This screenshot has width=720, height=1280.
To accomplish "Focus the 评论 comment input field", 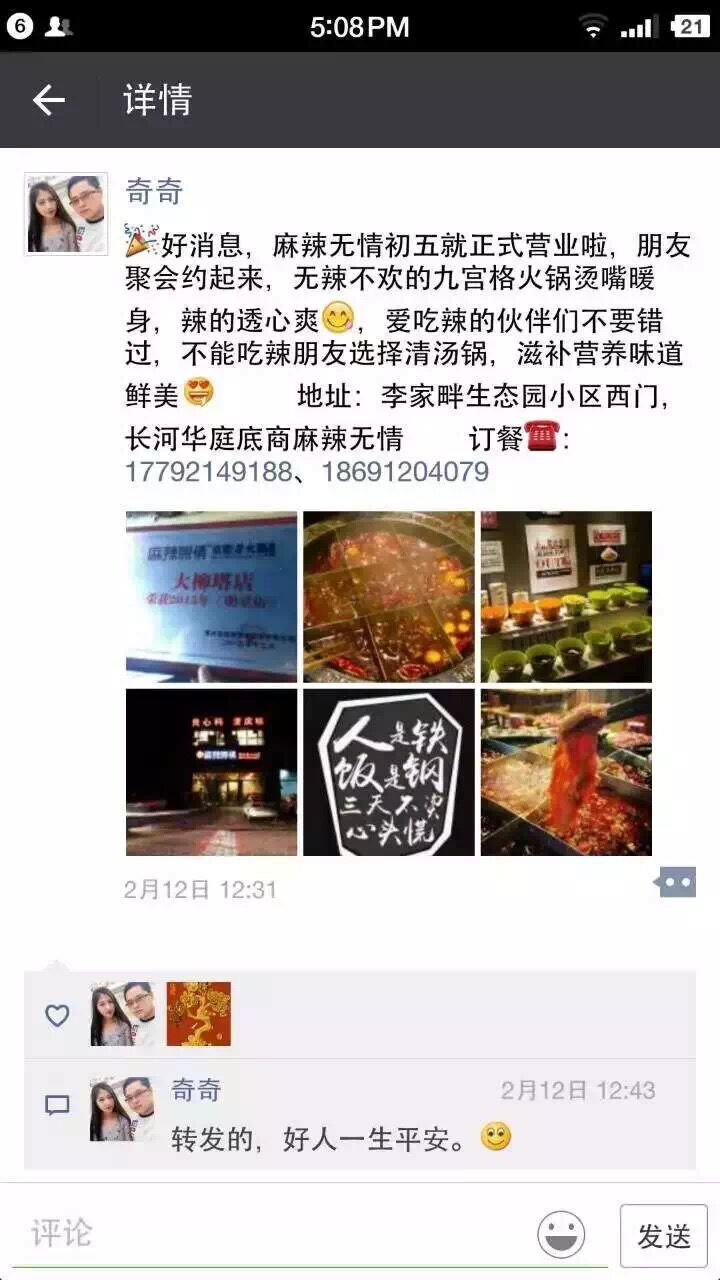I will point(270,1234).
